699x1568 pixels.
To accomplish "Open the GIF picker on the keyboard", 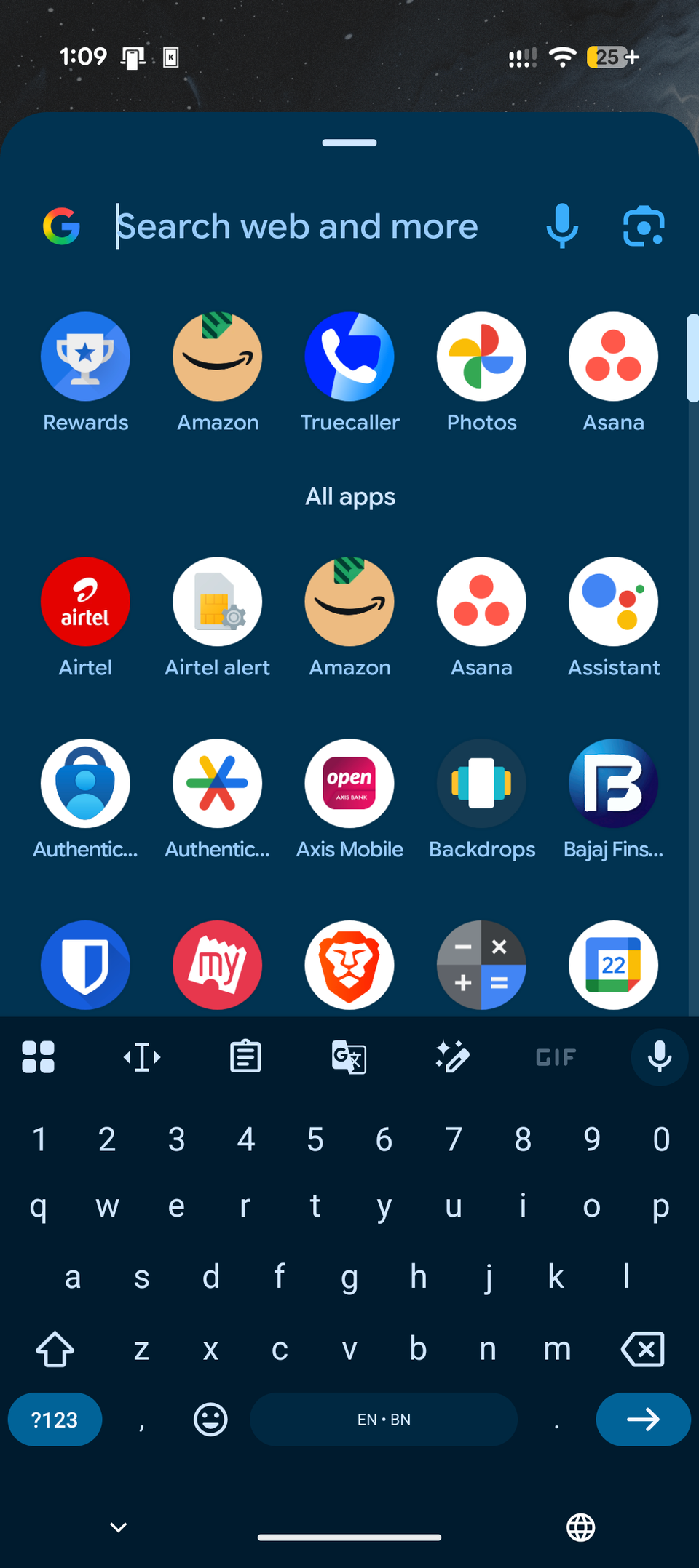I will point(555,1056).
